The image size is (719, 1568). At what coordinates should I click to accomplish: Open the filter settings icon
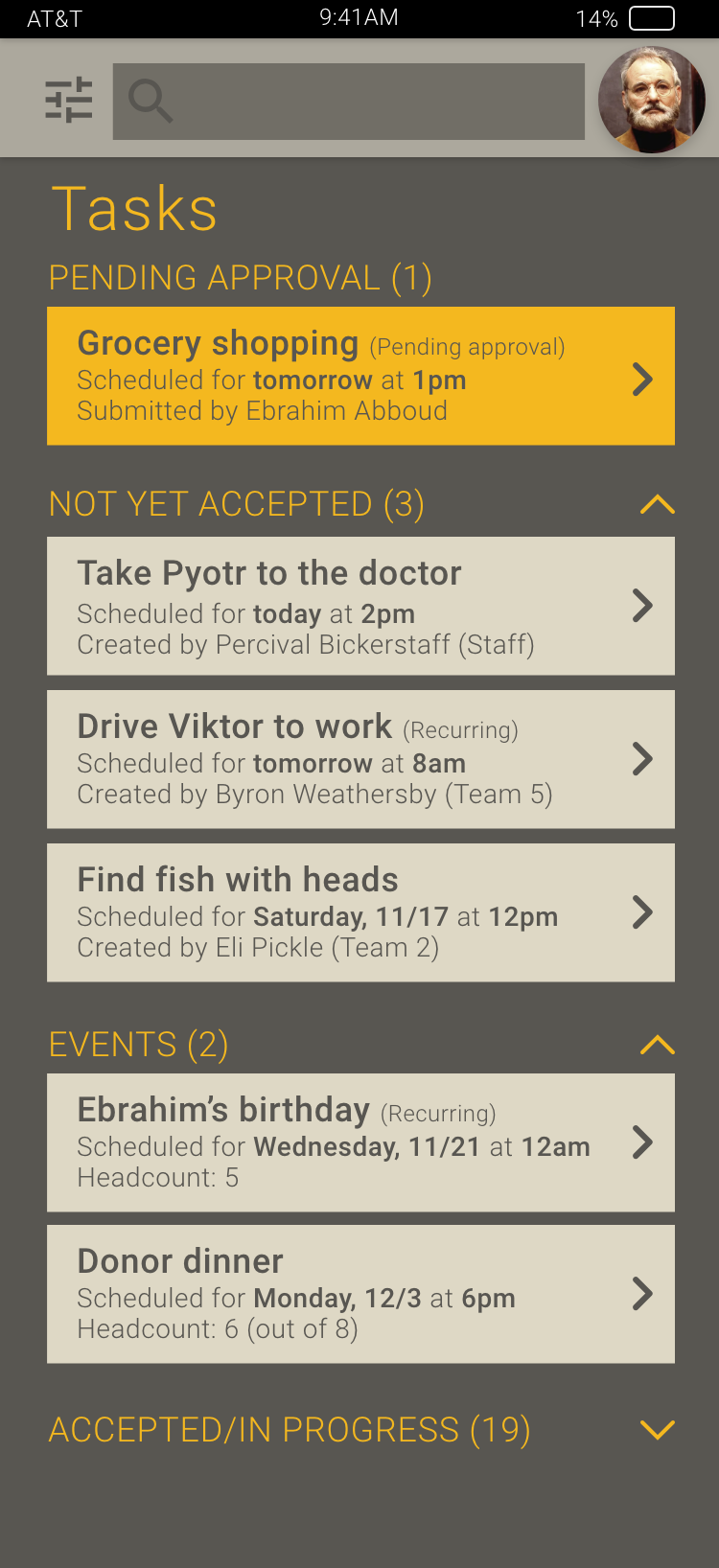69,100
